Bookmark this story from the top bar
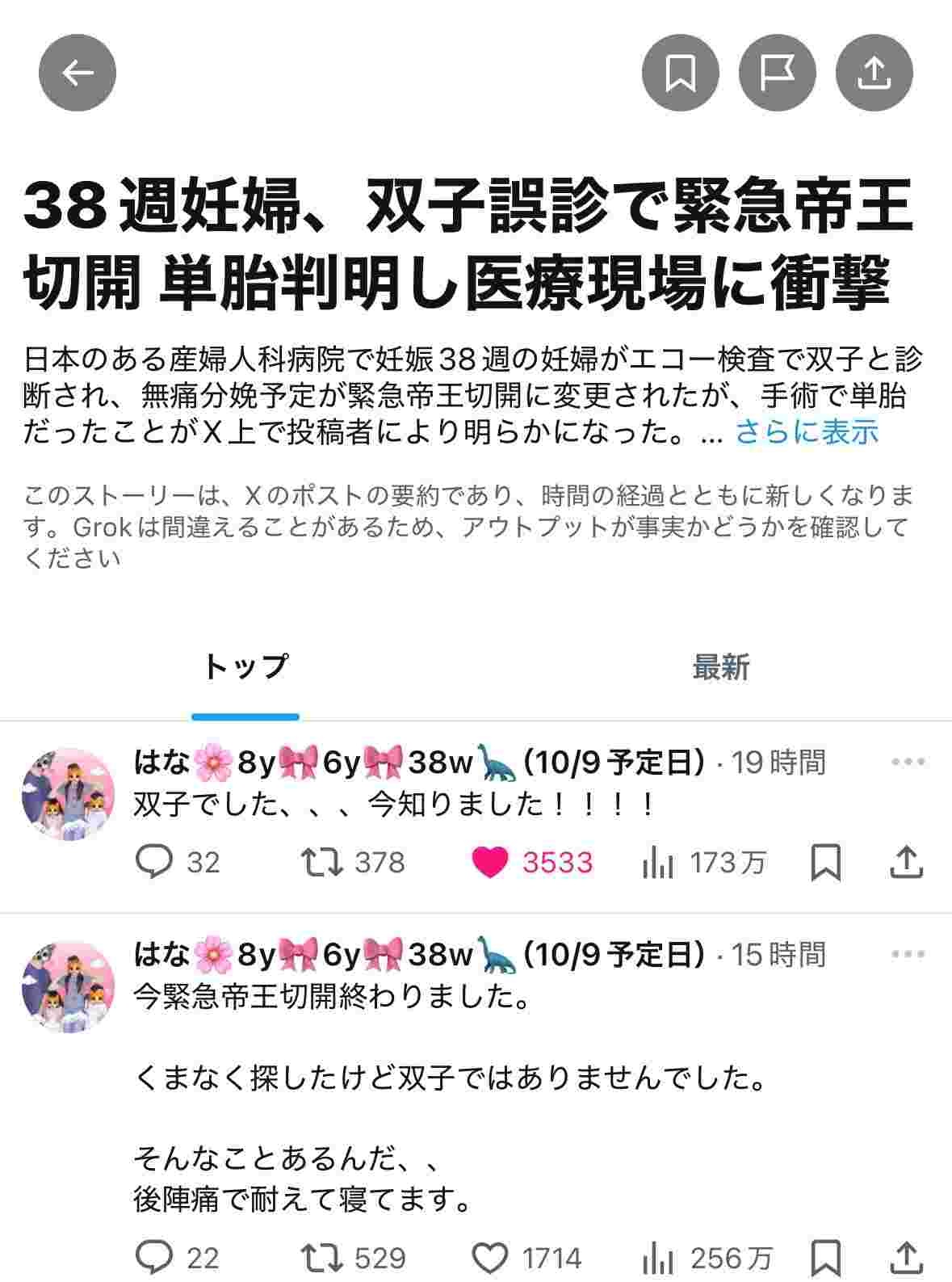The width and height of the screenshot is (952, 1282). point(680,73)
